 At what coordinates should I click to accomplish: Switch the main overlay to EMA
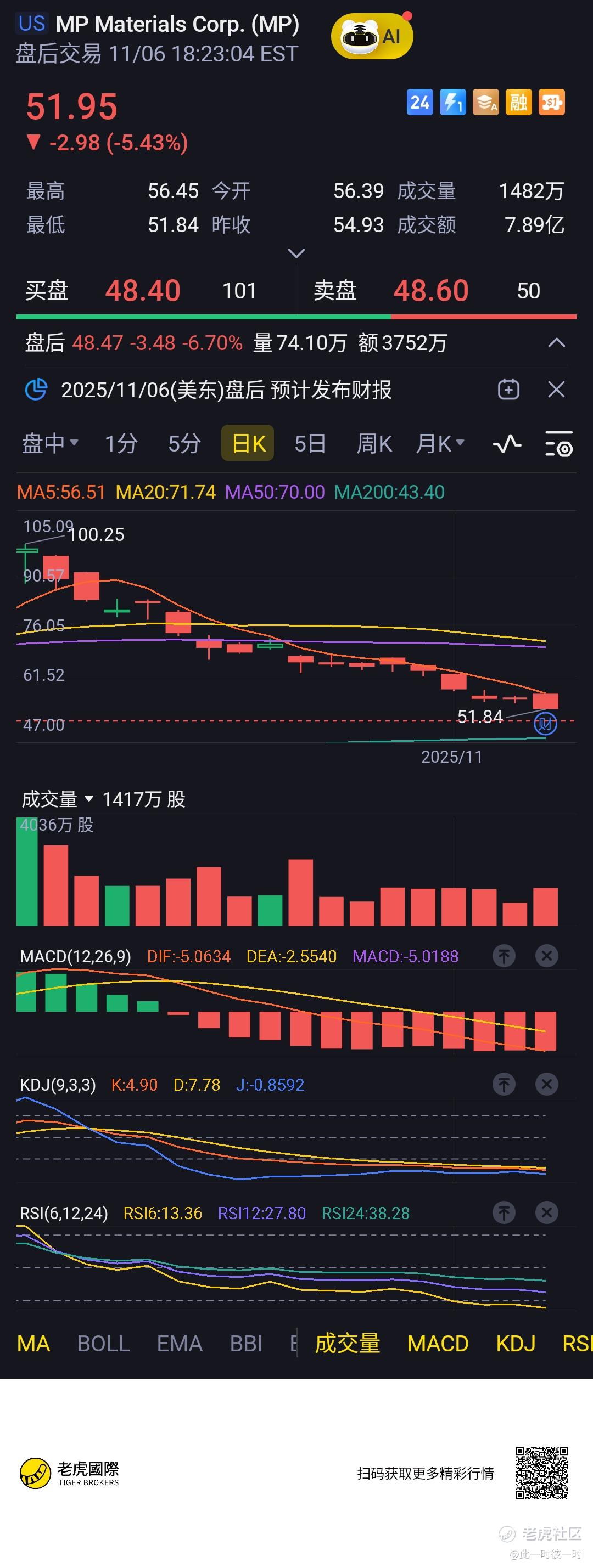(x=179, y=1343)
